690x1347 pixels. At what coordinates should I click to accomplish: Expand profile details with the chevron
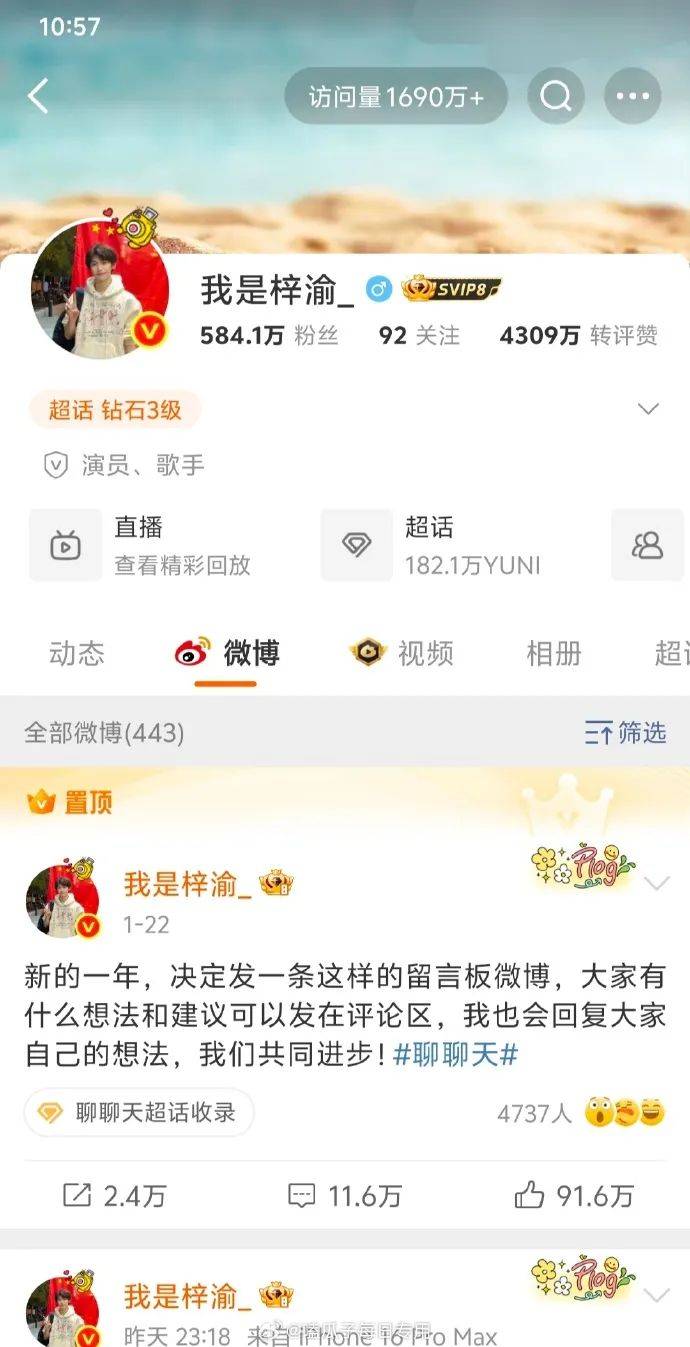pyautogui.click(x=648, y=409)
